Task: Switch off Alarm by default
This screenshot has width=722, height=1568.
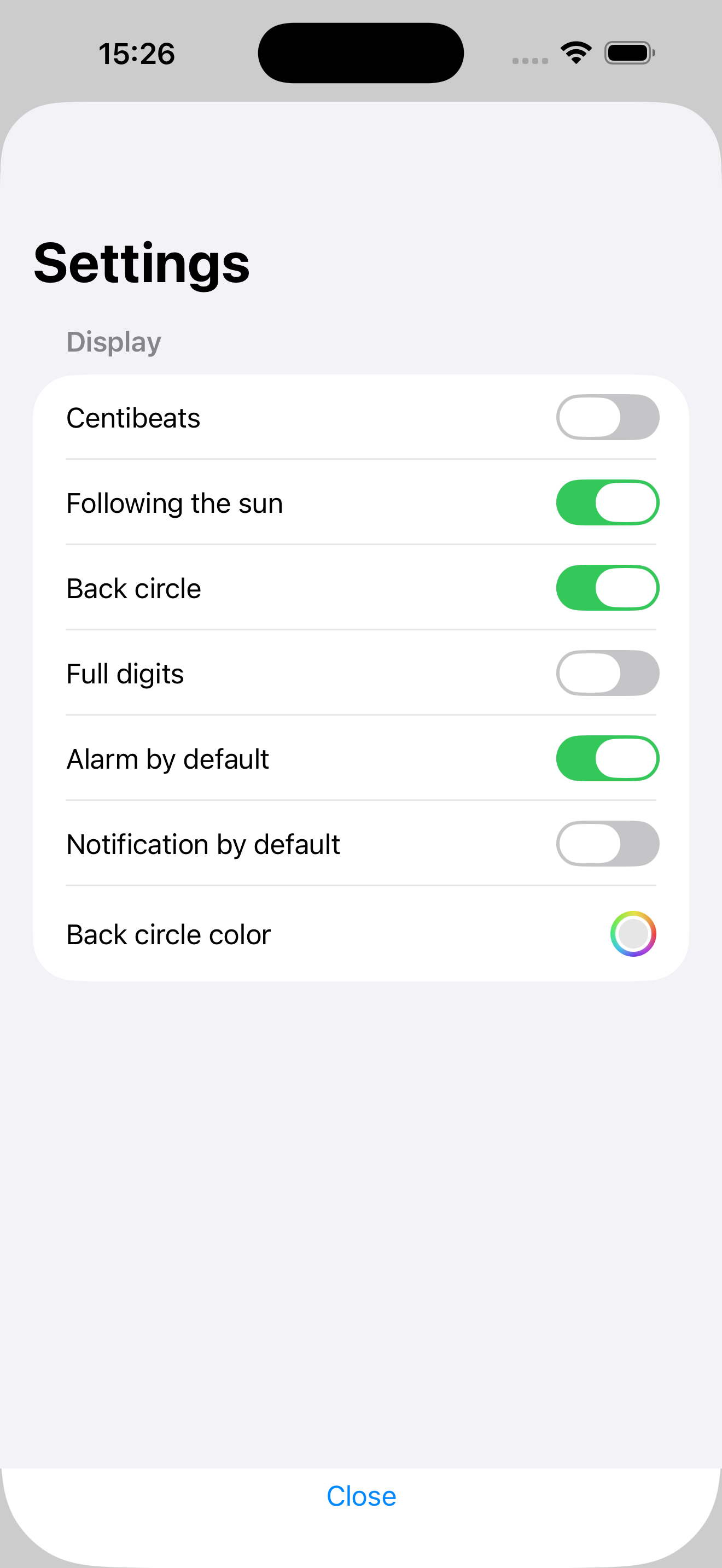Action: coord(607,758)
